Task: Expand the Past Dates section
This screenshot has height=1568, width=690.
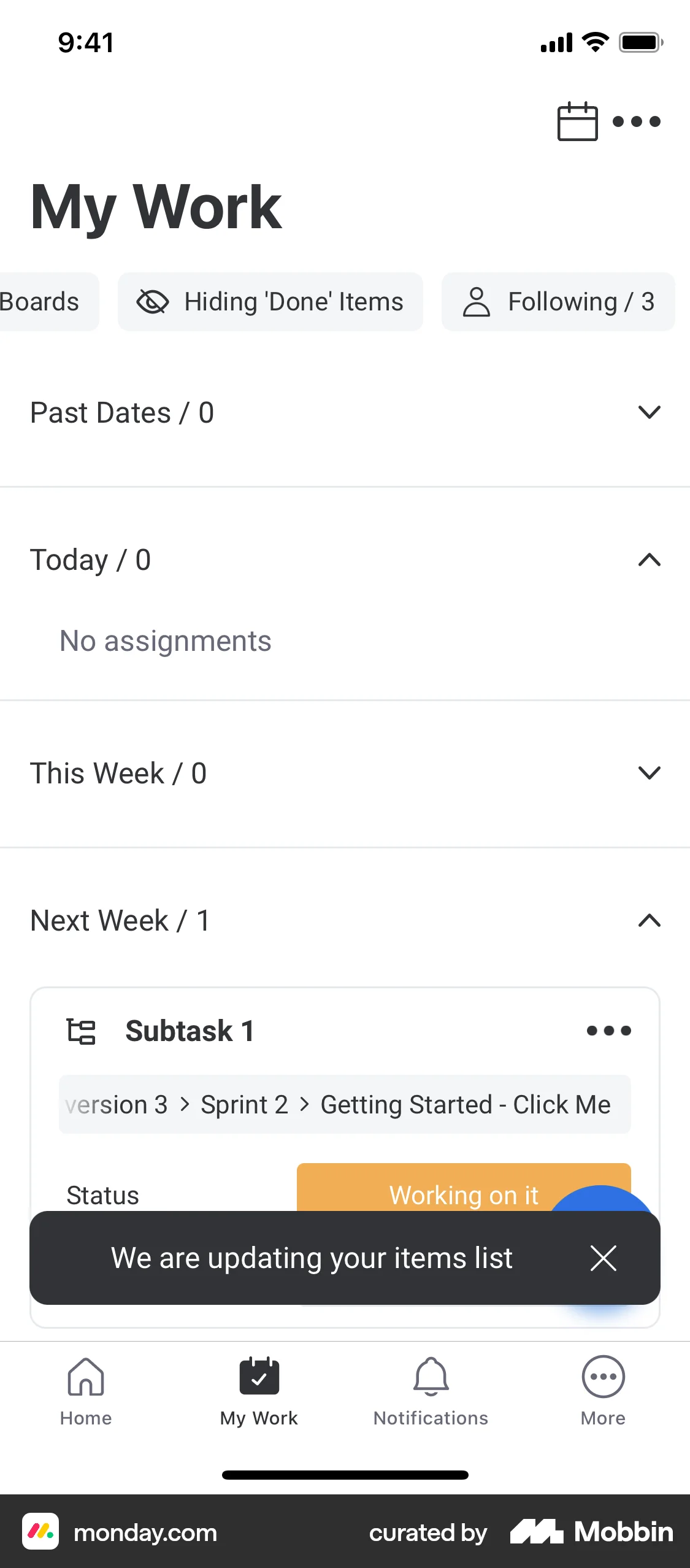Action: point(650,412)
